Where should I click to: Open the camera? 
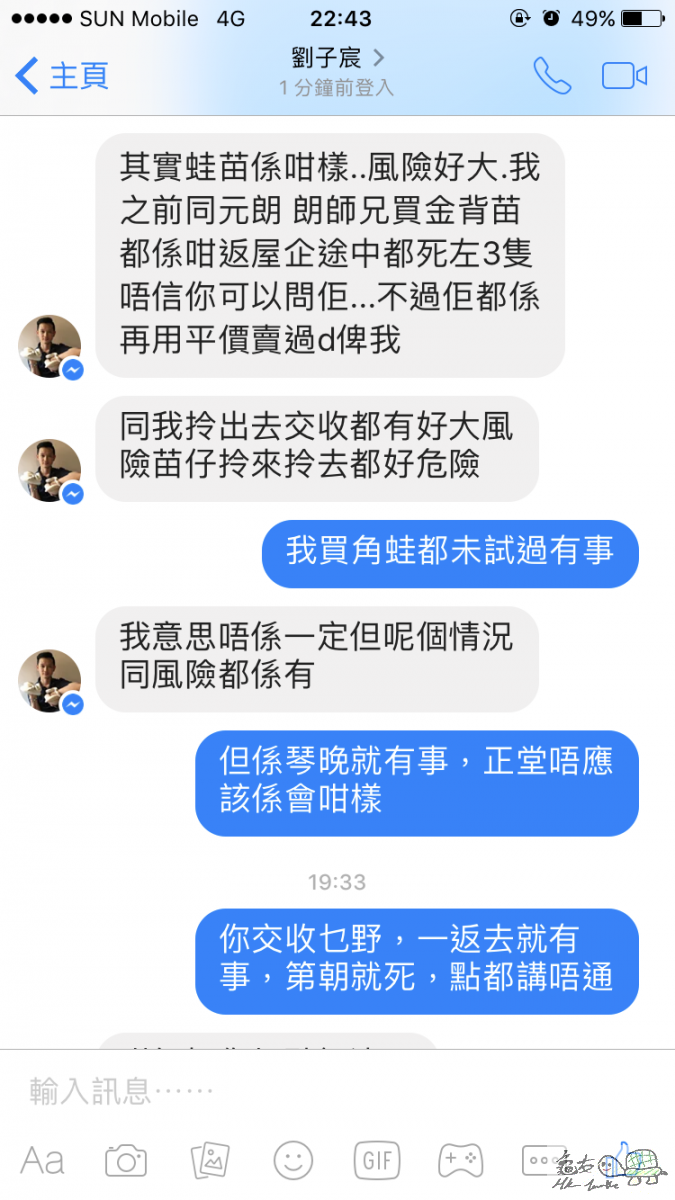[x=126, y=1160]
